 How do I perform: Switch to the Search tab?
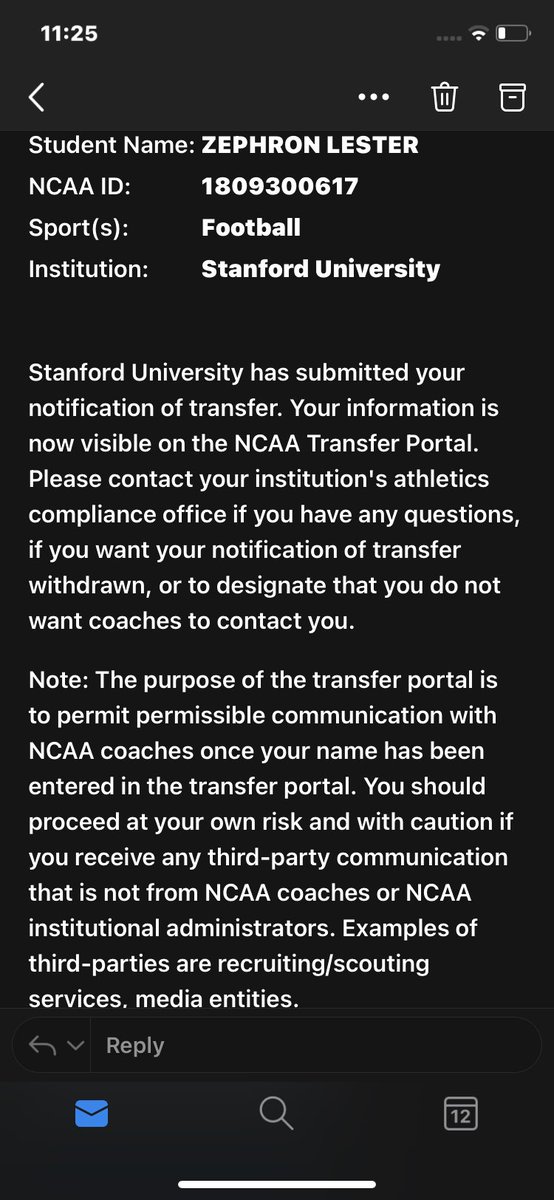(275, 1113)
